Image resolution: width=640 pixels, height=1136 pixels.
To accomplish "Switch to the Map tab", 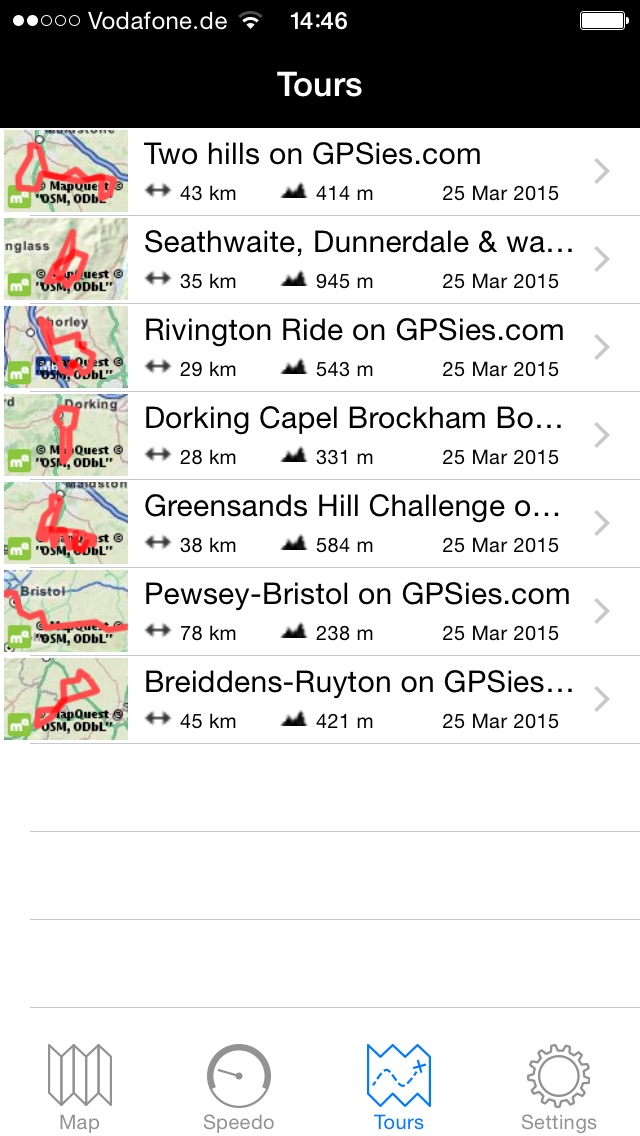I will [80, 1087].
